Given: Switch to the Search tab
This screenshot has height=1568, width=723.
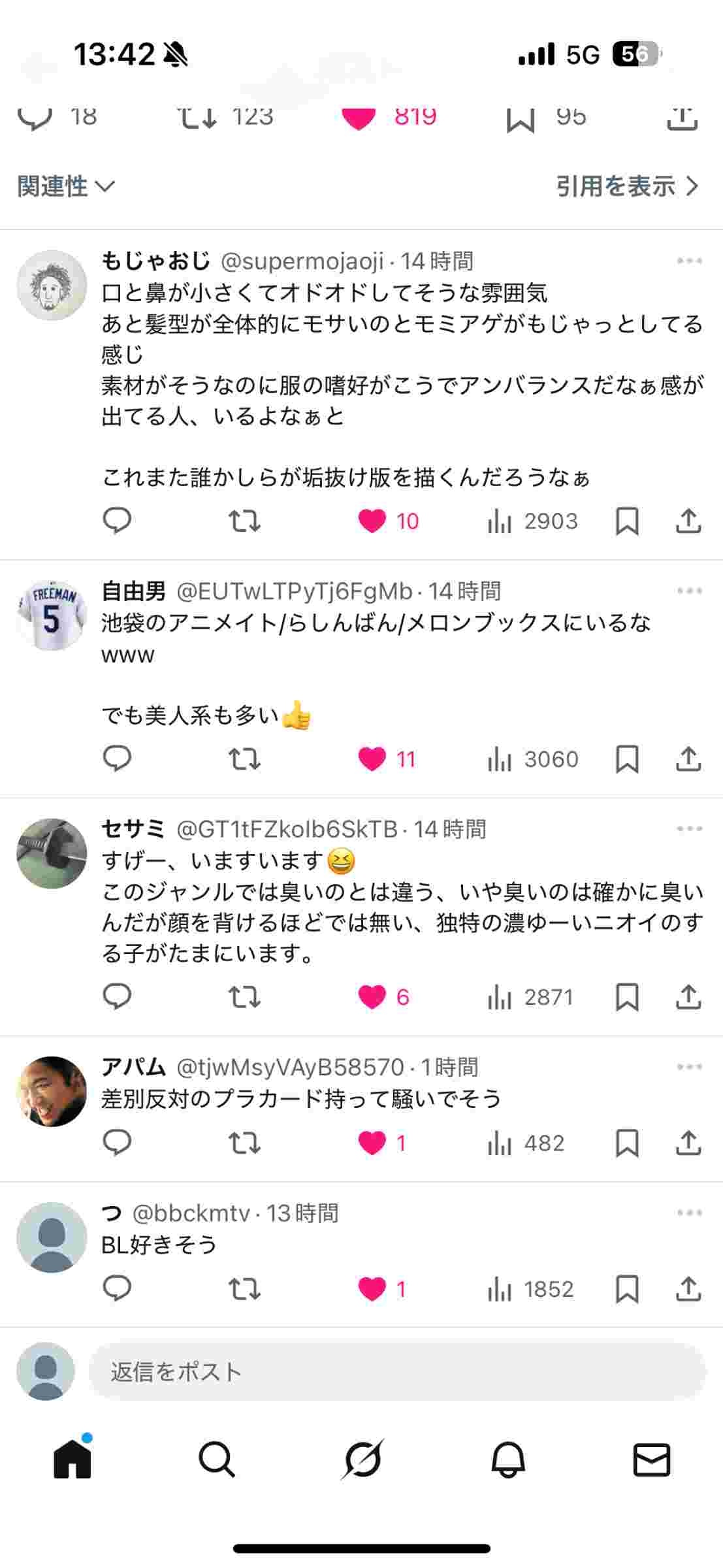Looking at the screenshot, I should (x=216, y=1460).
